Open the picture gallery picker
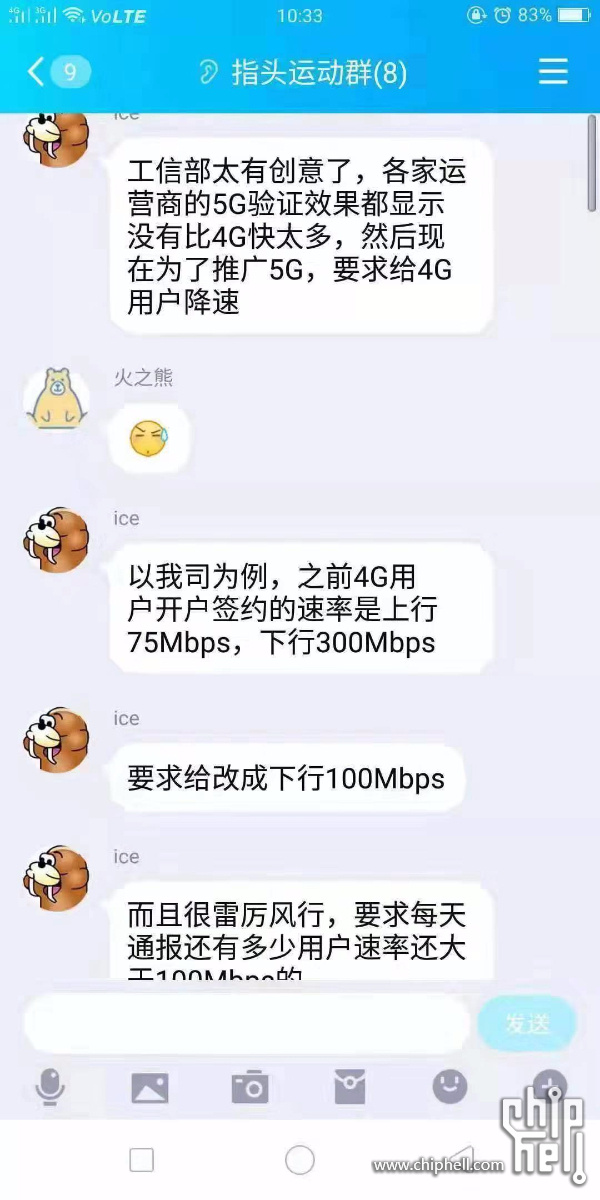The height and width of the screenshot is (1200, 600). tap(150, 1086)
